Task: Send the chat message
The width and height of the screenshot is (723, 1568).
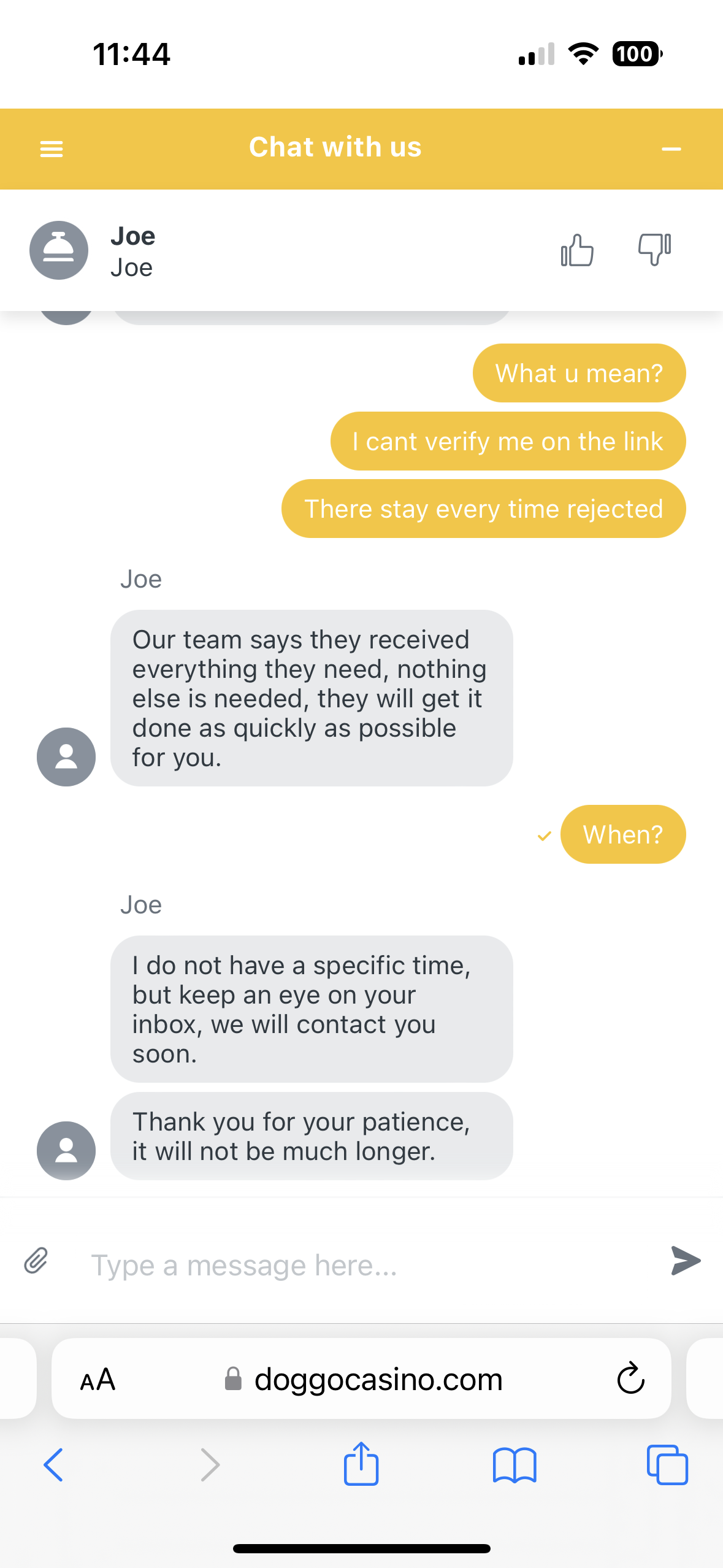Action: tap(685, 1261)
